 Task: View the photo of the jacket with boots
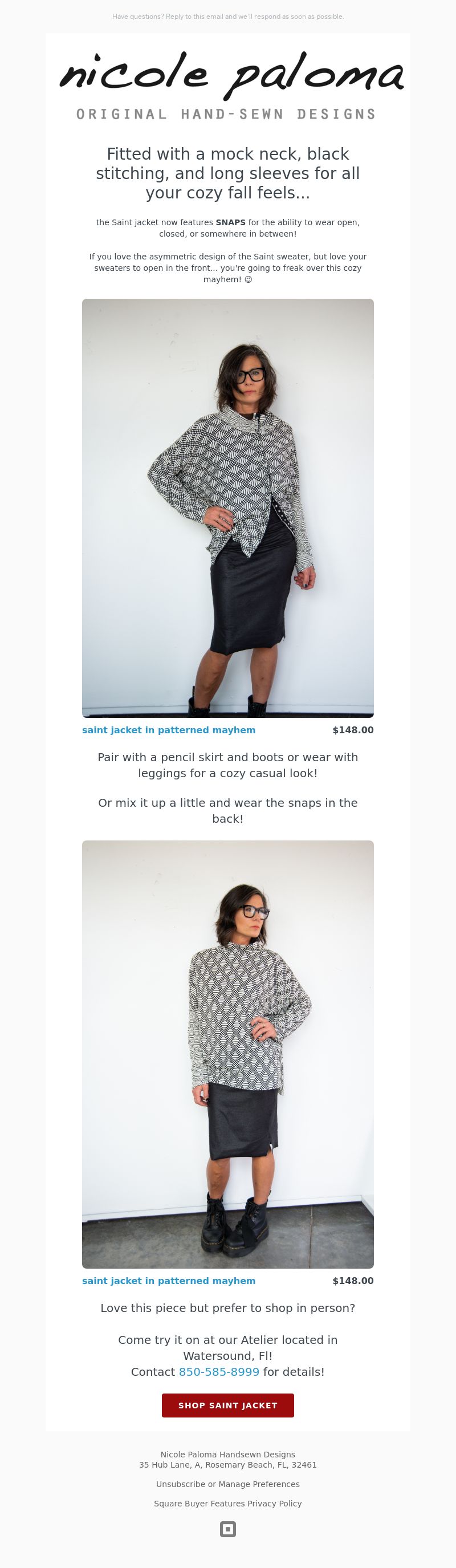(x=227, y=1054)
